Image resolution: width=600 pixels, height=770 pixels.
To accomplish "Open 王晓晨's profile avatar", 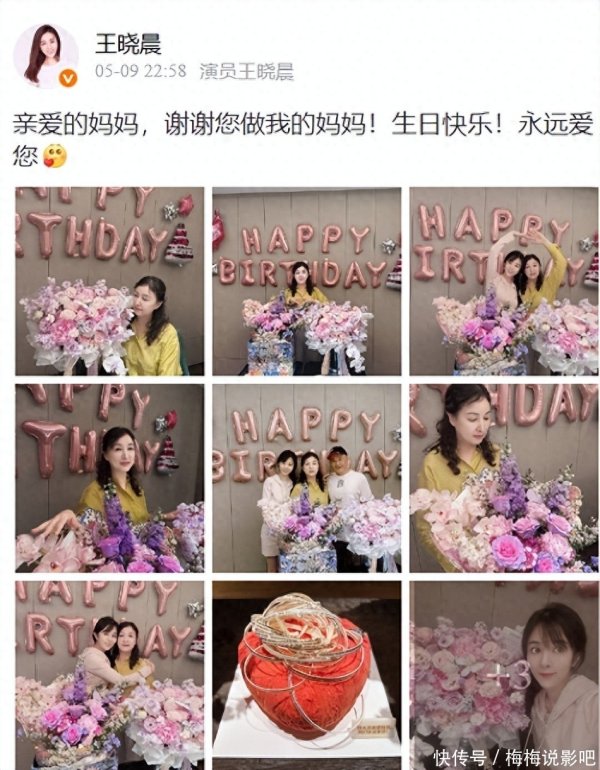I will point(46,56).
